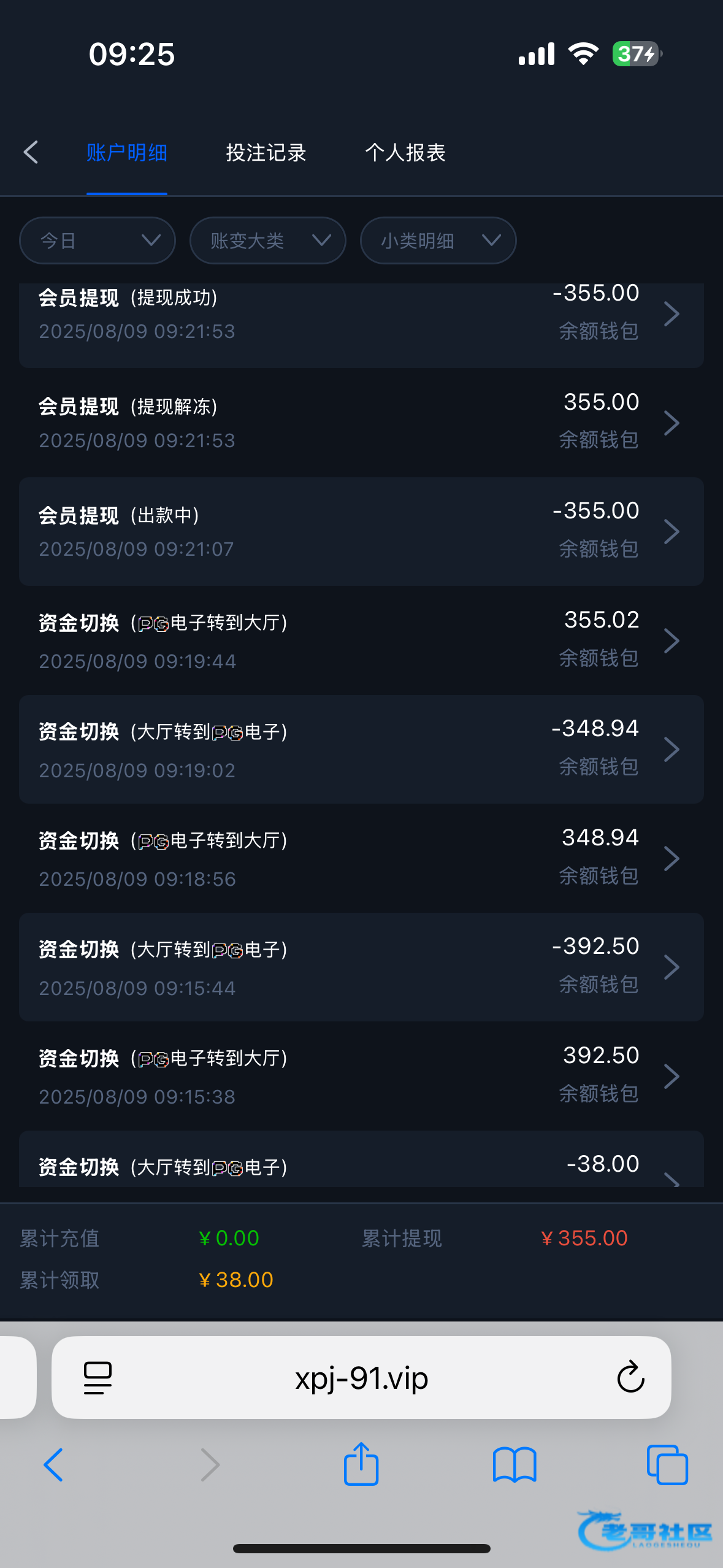Go back using the top-left arrow

pyautogui.click(x=31, y=152)
